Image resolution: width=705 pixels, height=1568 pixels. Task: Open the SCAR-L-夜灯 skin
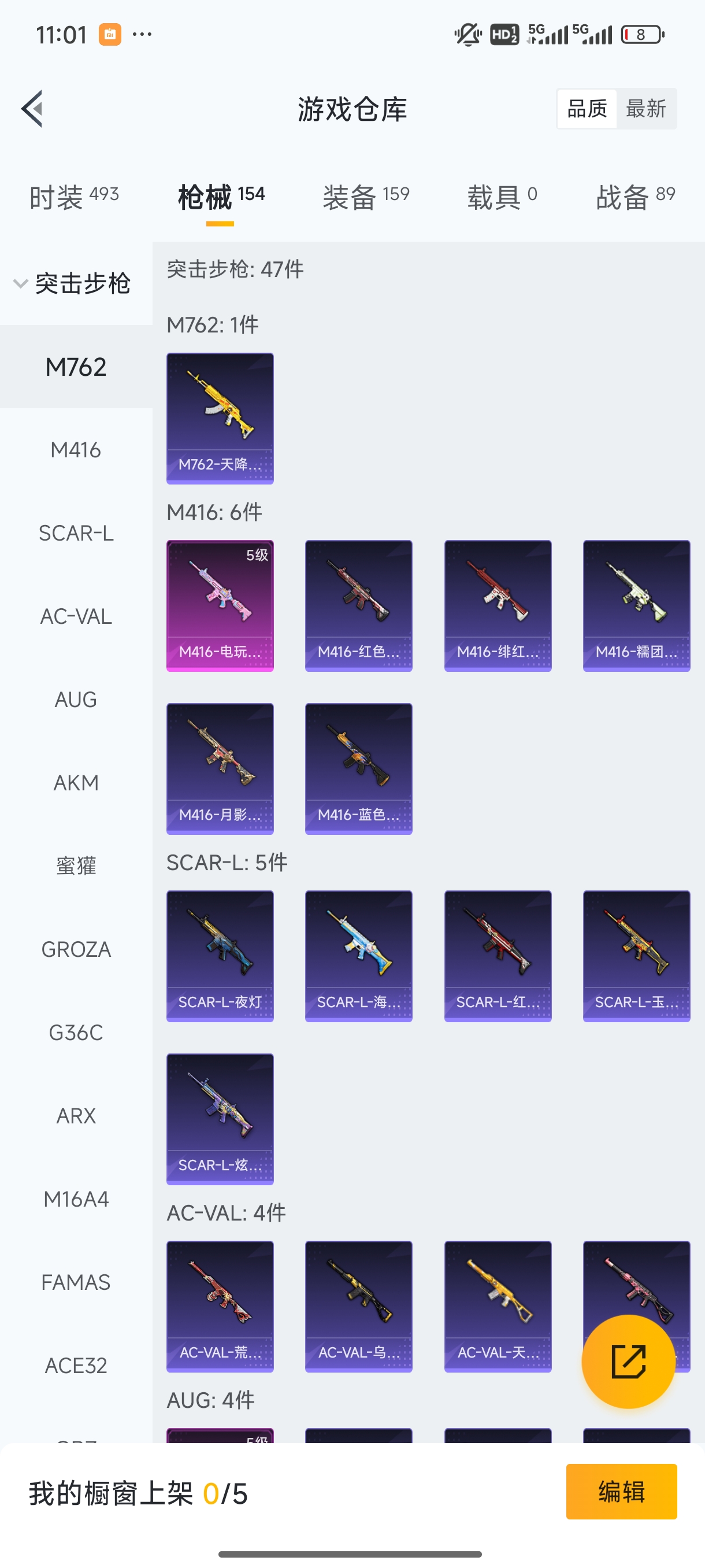(x=220, y=956)
